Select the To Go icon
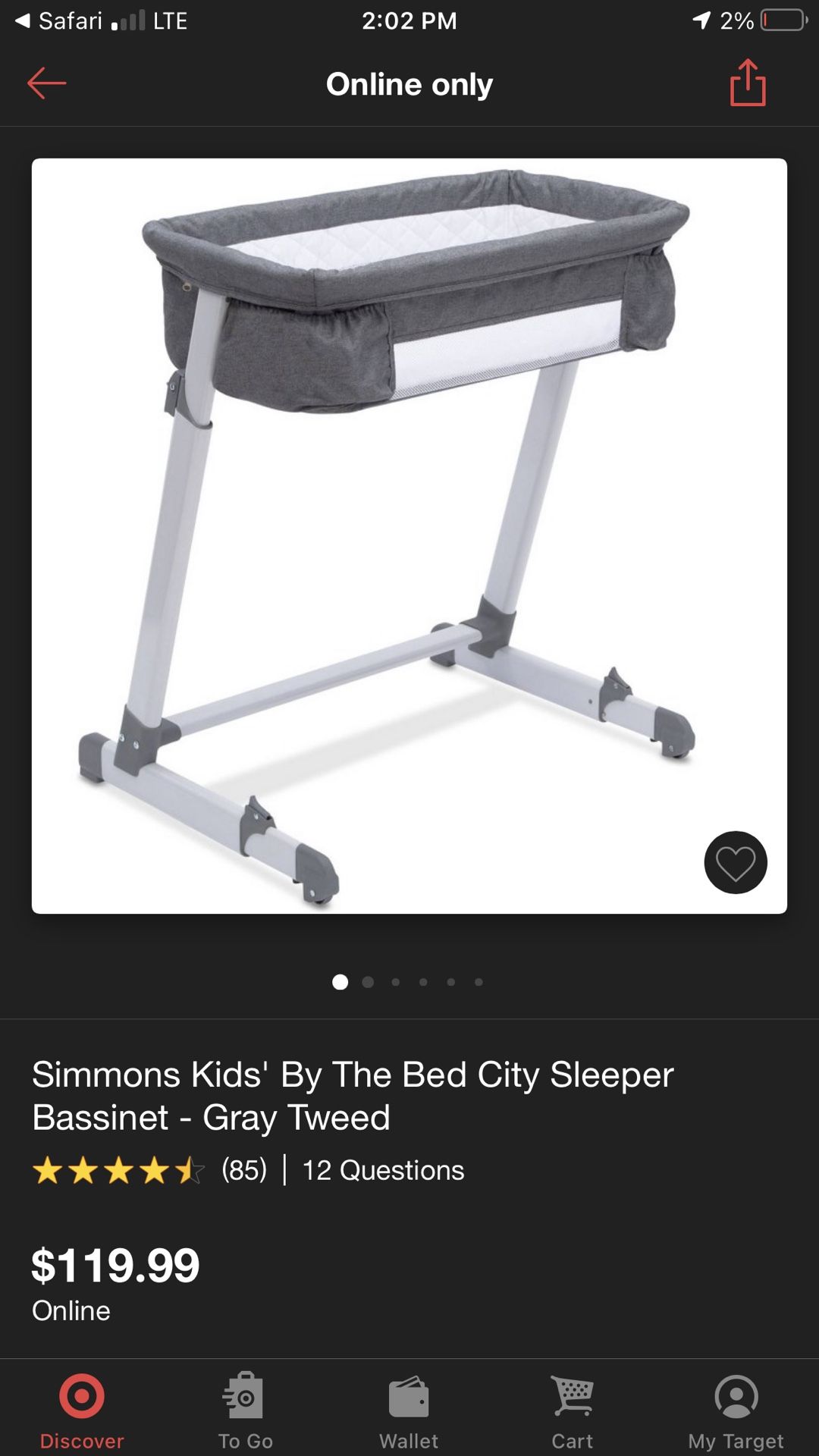 [x=244, y=1395]
